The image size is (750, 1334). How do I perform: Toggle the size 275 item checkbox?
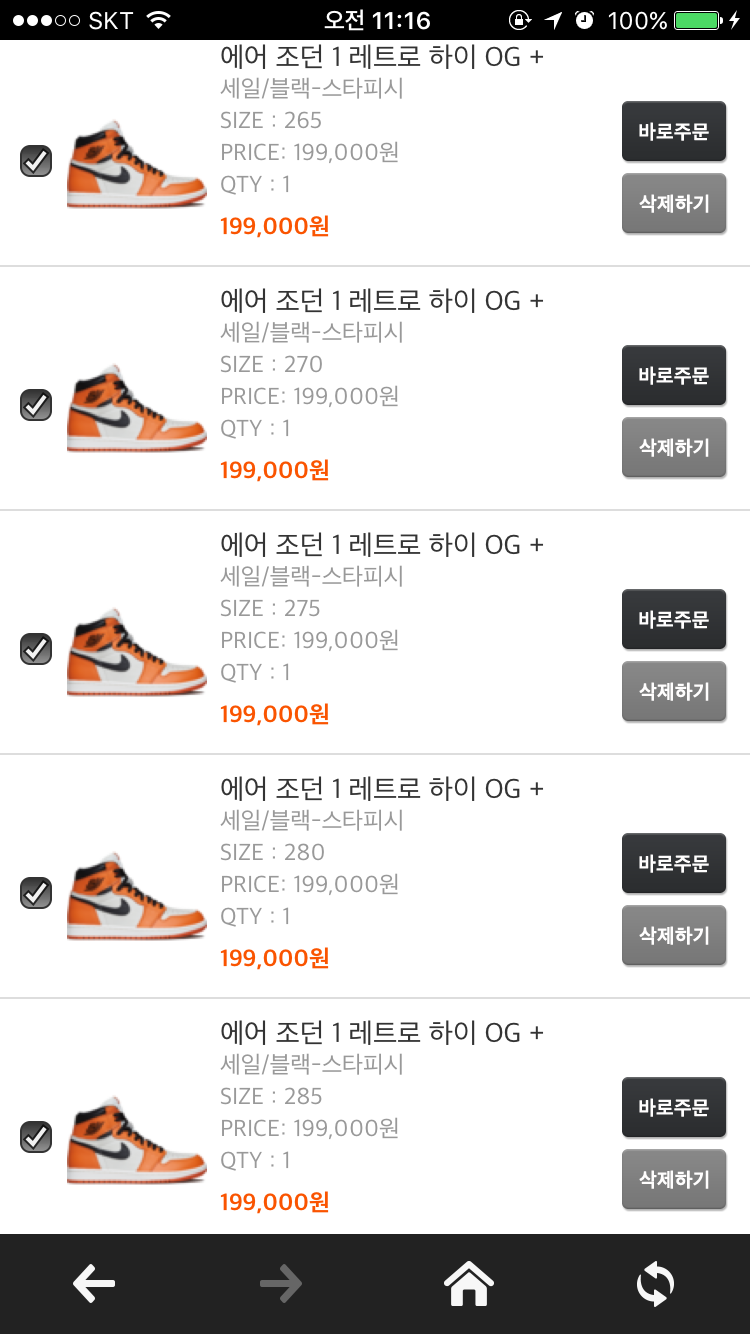(x=36, y=649)
